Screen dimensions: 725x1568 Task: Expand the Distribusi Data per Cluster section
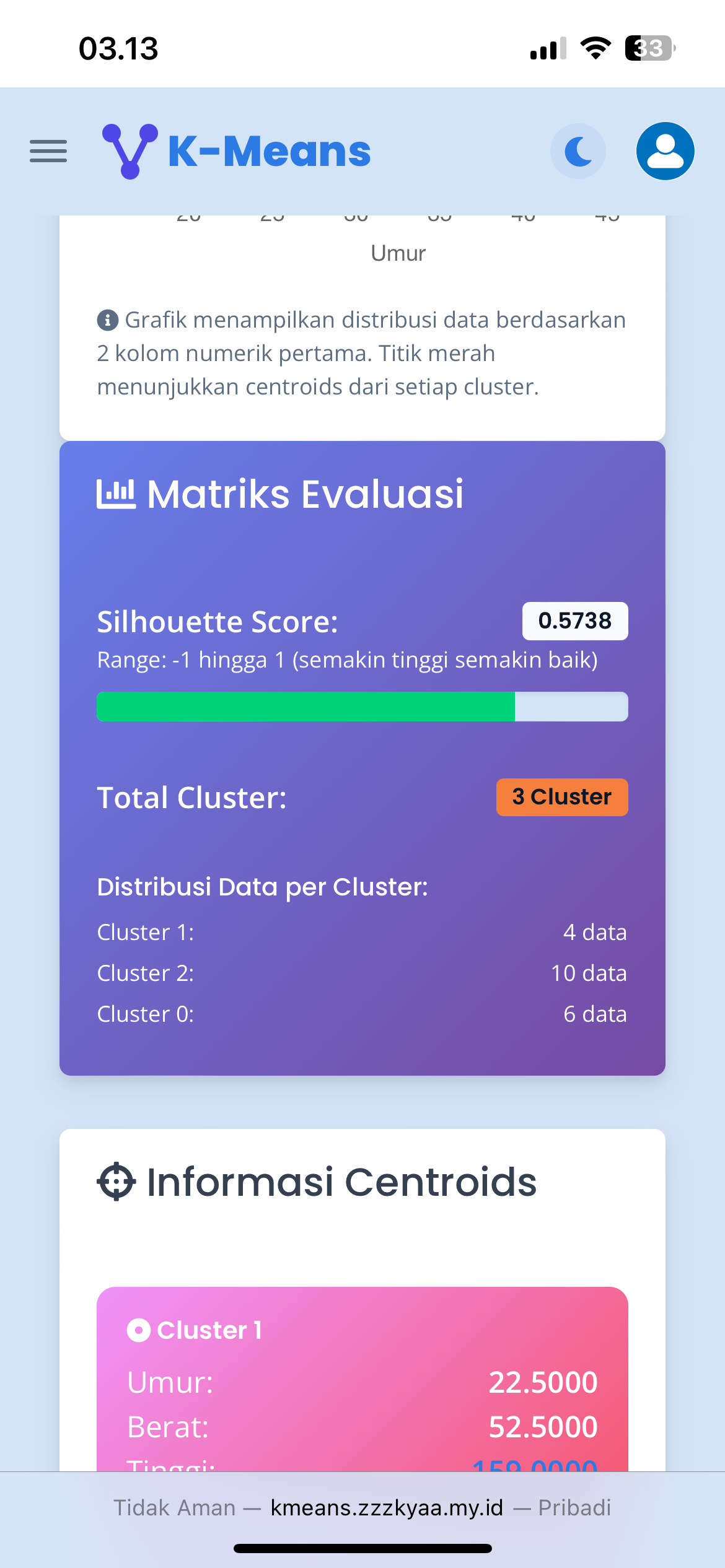coord(262,886)
